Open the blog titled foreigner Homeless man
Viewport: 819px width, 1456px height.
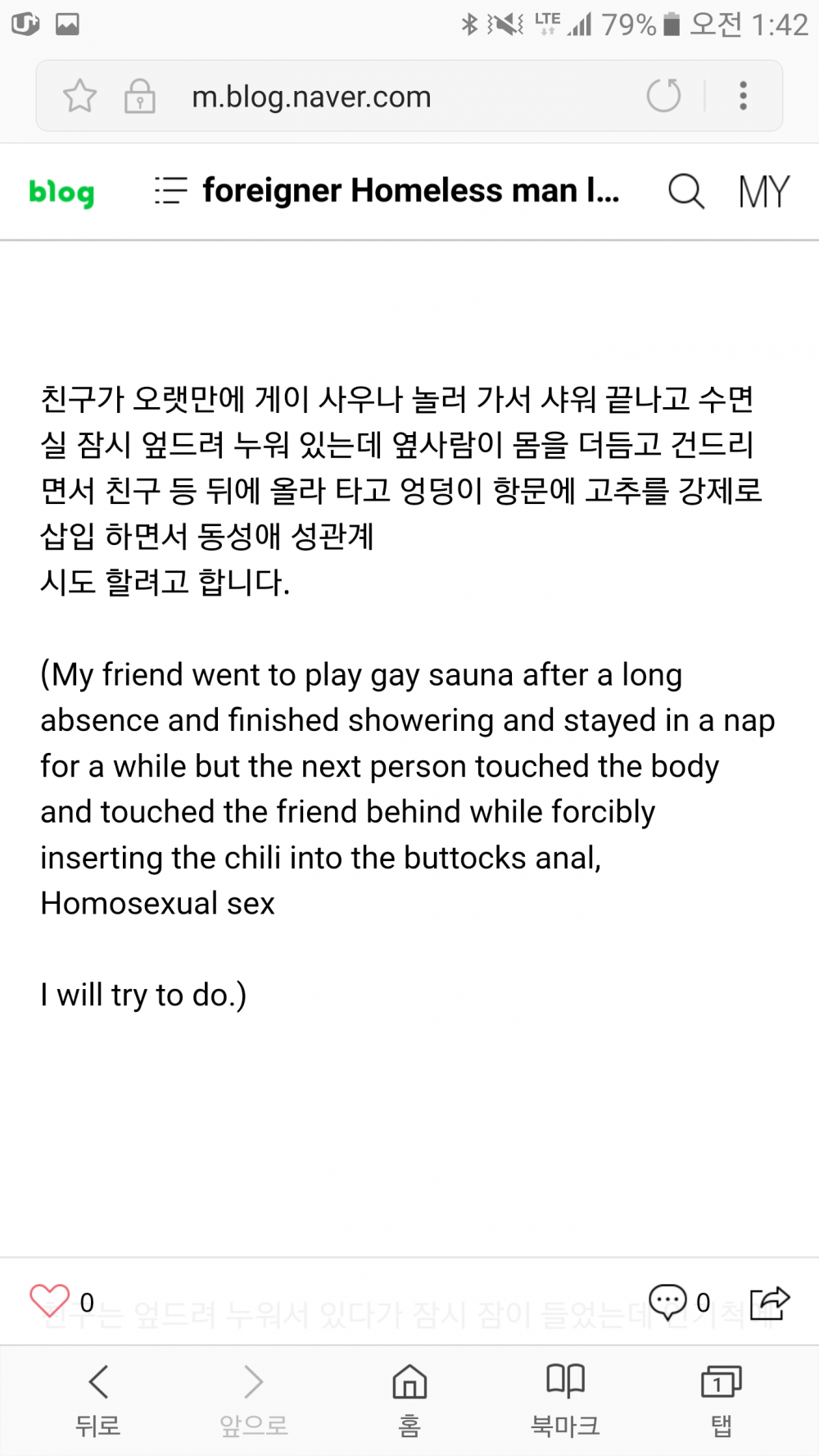(409, 191)
